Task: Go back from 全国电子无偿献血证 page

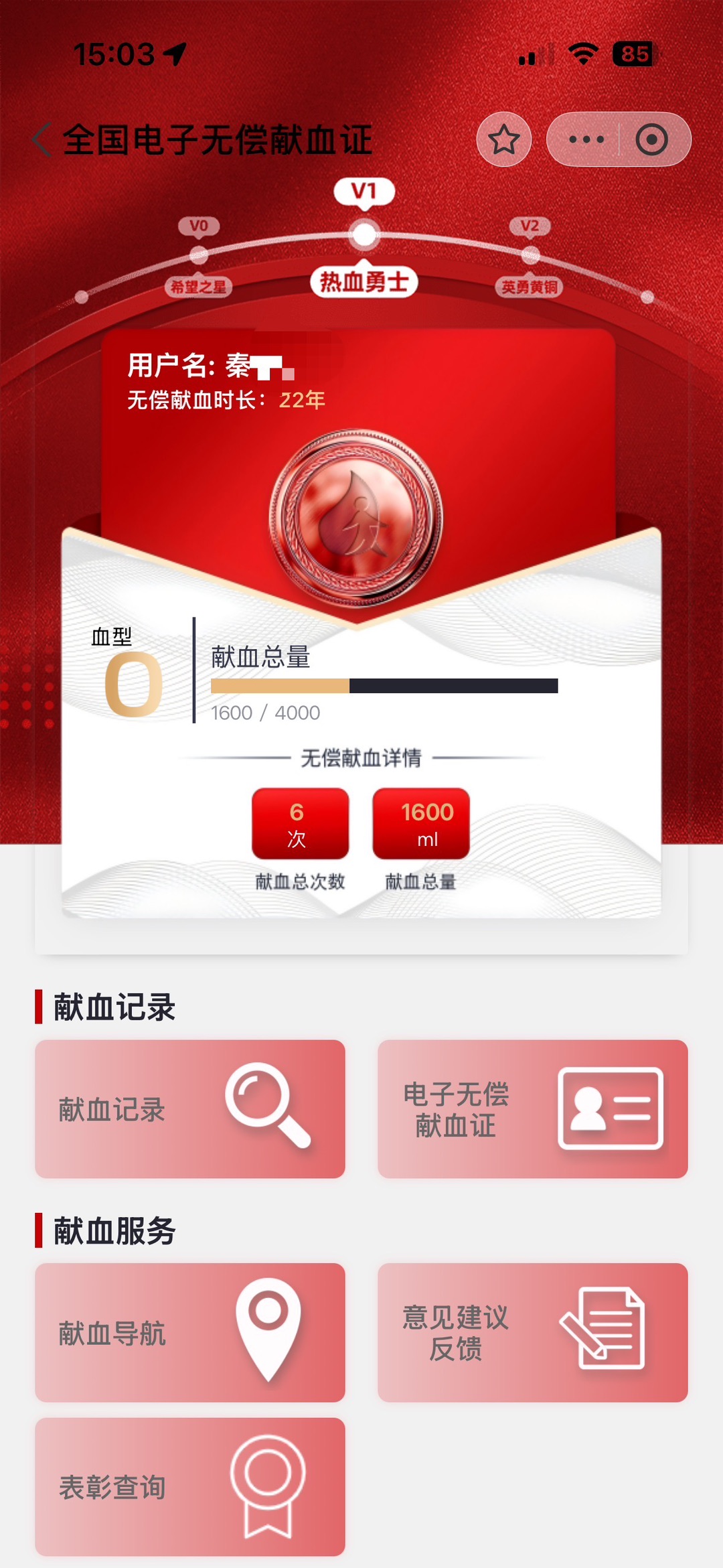Action: [x=42, y=140]
